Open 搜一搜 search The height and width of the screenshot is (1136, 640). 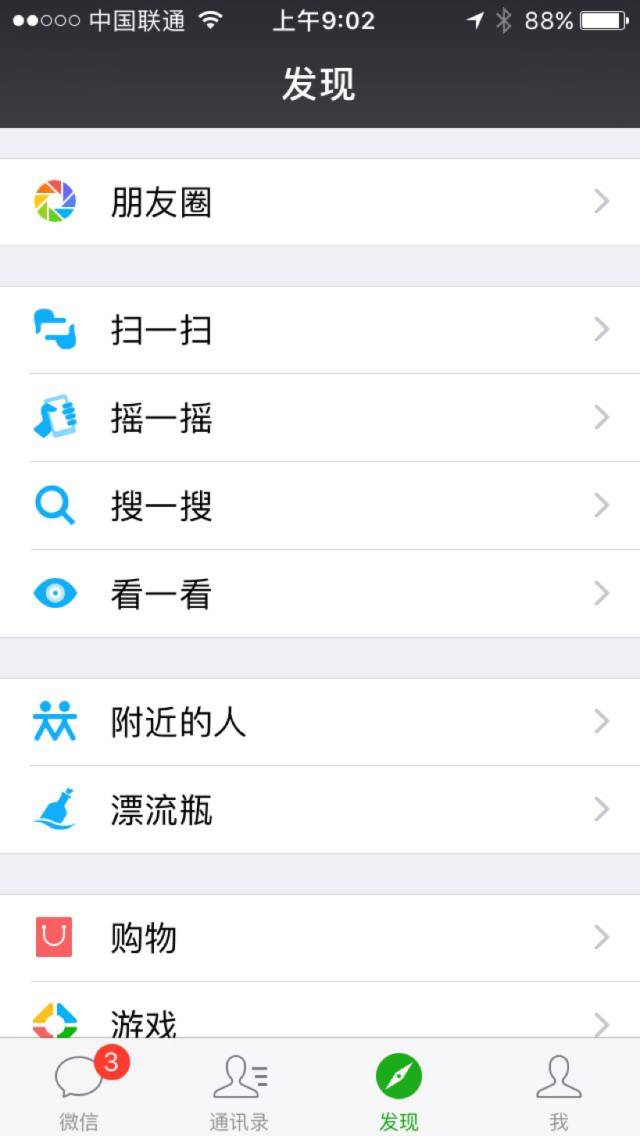(x=320, y=506)
